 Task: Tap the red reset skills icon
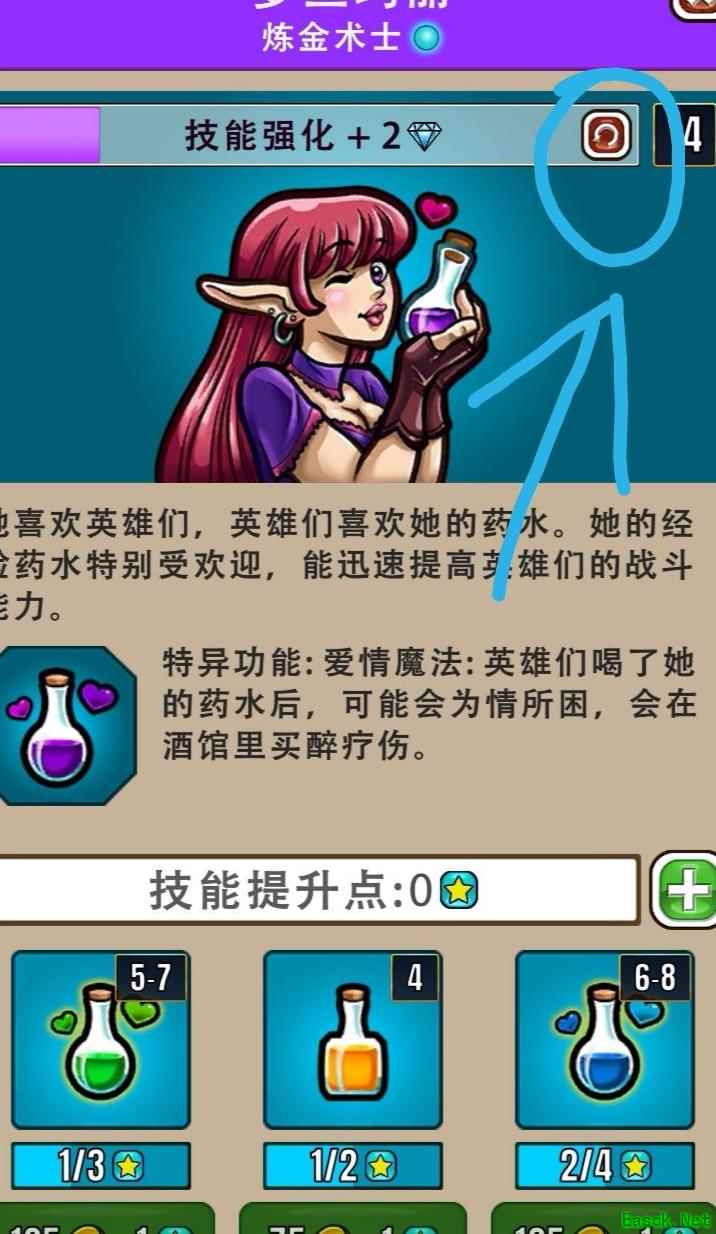(x=607, y=136)
